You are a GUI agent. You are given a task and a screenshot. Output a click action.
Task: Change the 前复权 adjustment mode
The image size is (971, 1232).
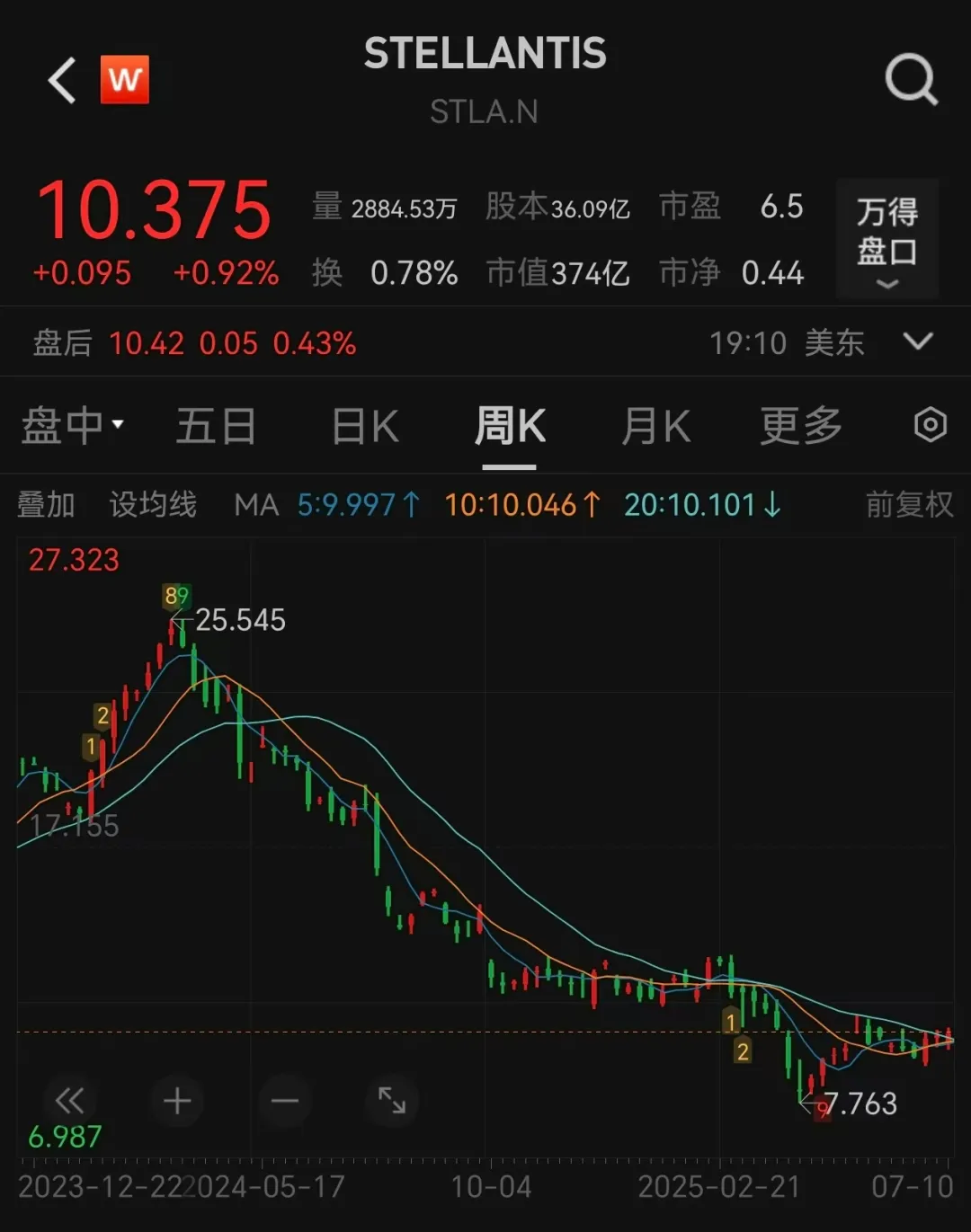(x=909, y=505)
